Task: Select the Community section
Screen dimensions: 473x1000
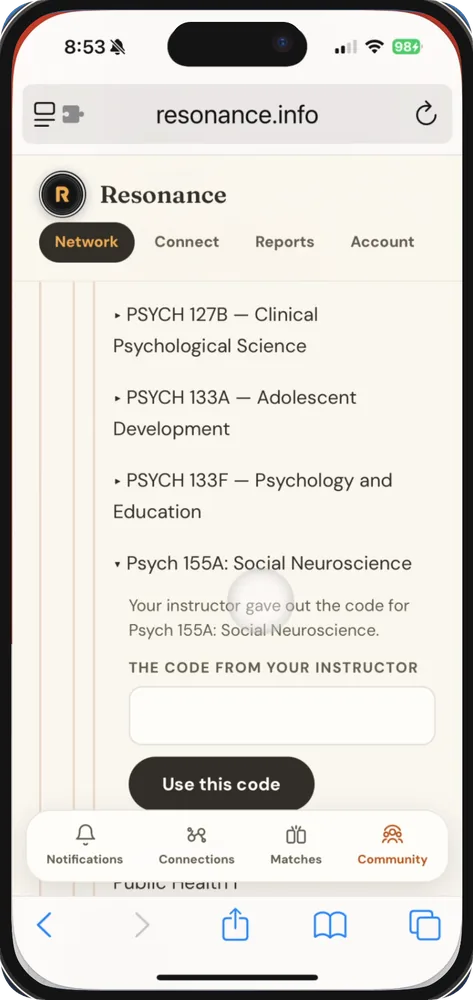Action: [x=392, y=845]
